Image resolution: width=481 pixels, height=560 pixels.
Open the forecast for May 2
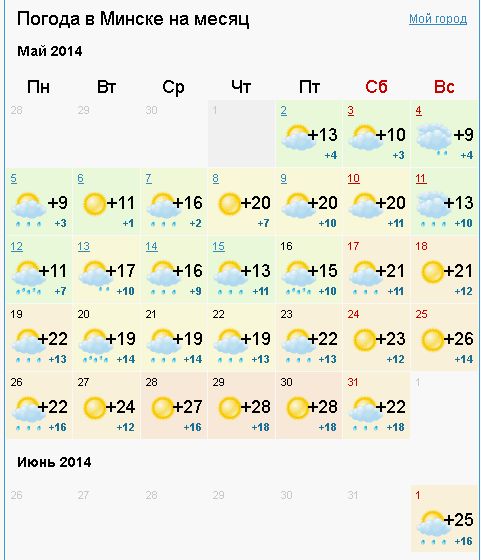click(x=284, y=111)
